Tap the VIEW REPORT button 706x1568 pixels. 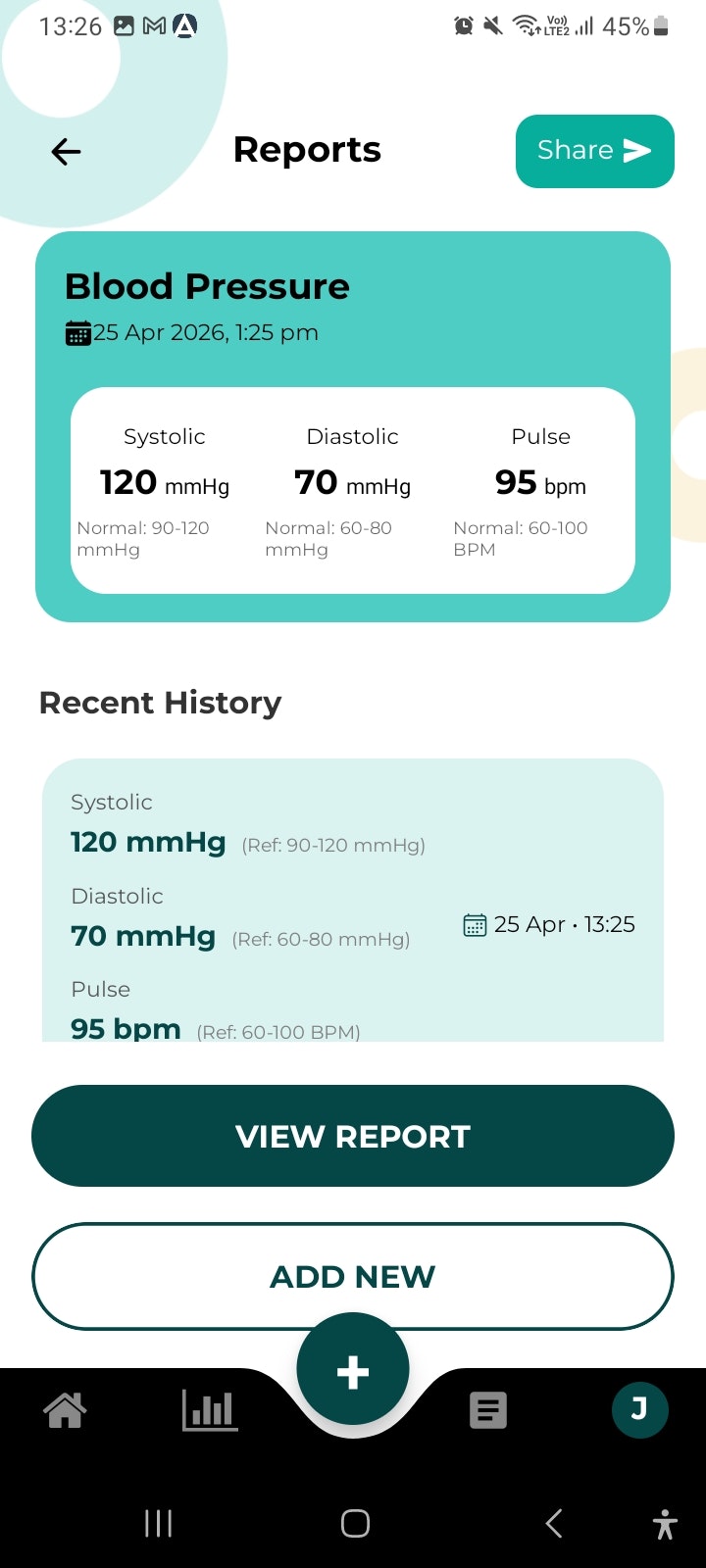point(353,1136)
